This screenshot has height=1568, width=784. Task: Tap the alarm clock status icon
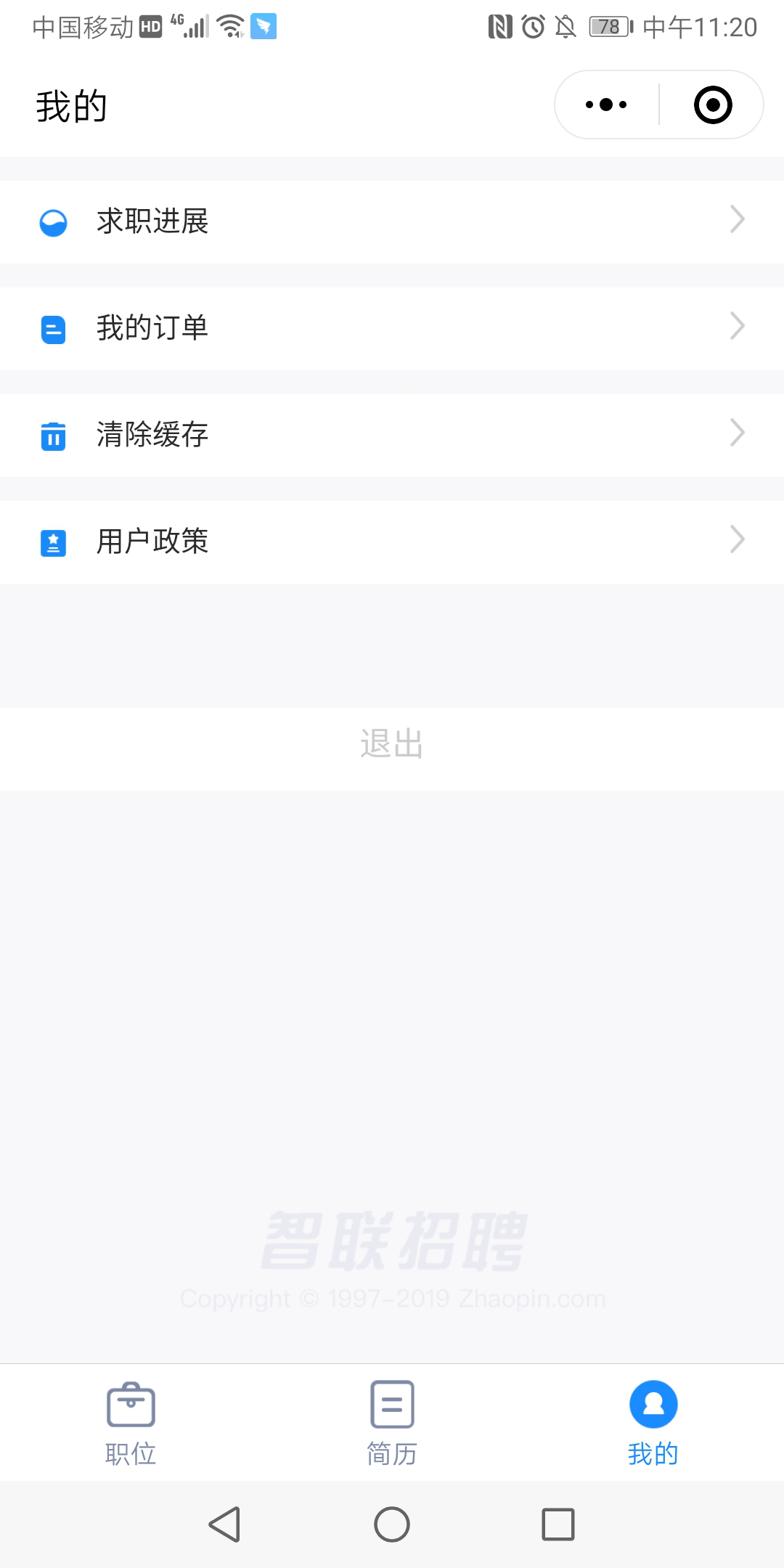[x=531, y=27]
